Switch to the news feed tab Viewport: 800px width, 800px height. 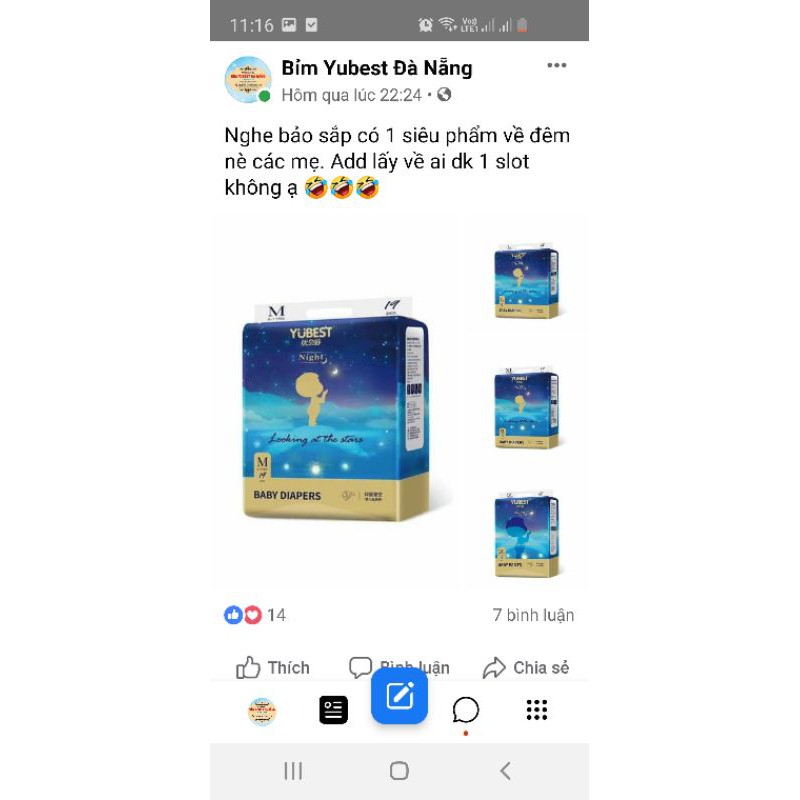pos(333,710)
